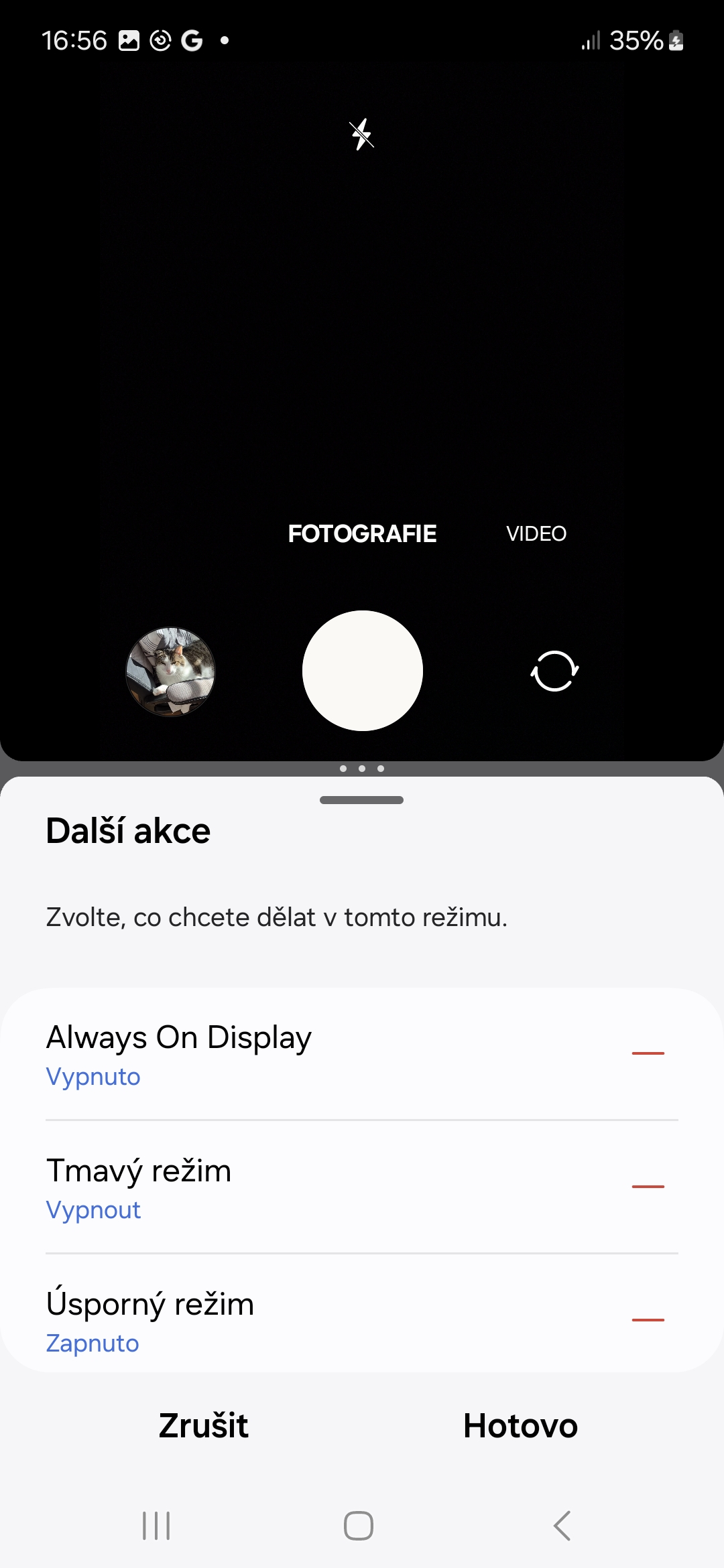
Task: Remove Tmavý režim from actions
Action: pyautogui.click(x=648, y=1186)
